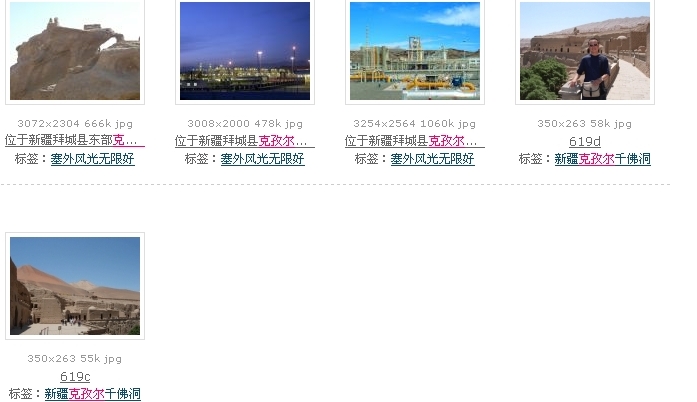Screen dimensions: 697x402
Task: Open the night-time refinery photo thumbnail
Action: 245,50
